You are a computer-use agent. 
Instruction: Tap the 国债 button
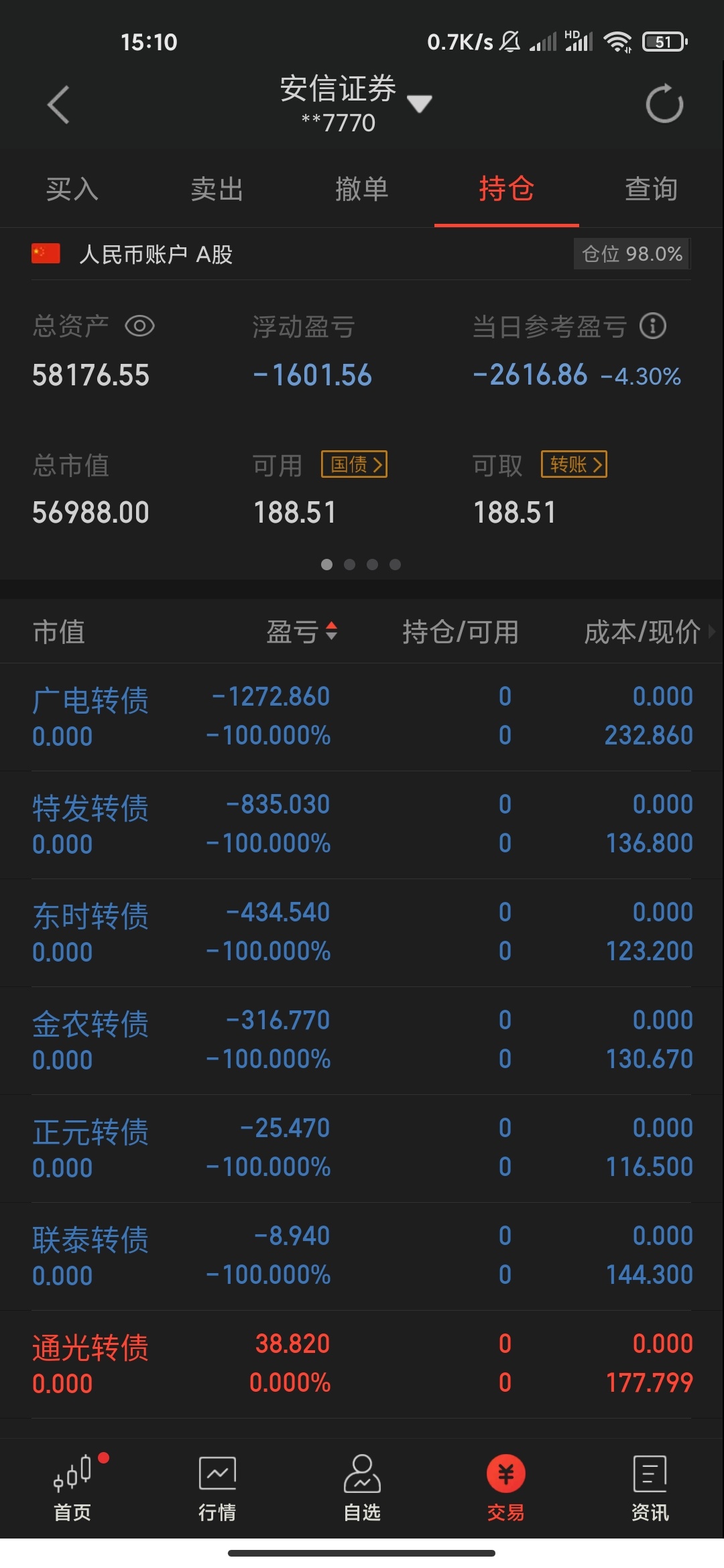[355, 464]
